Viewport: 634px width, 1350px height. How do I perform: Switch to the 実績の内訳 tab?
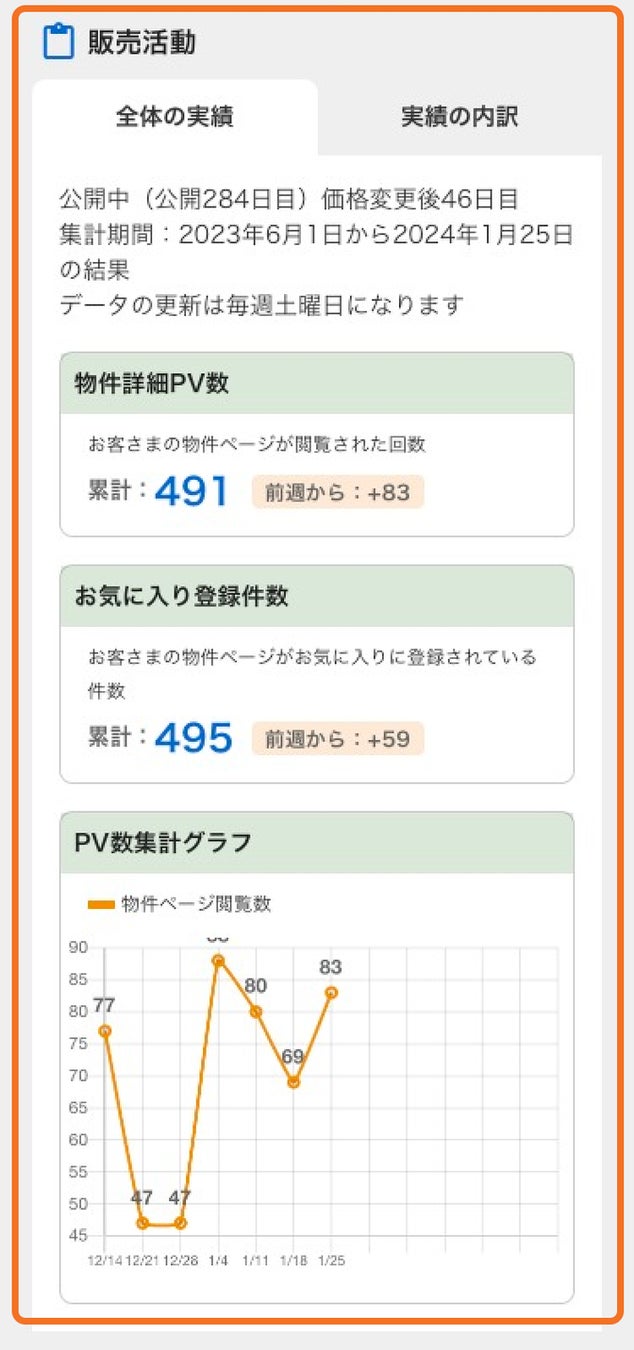pos(459,117)
